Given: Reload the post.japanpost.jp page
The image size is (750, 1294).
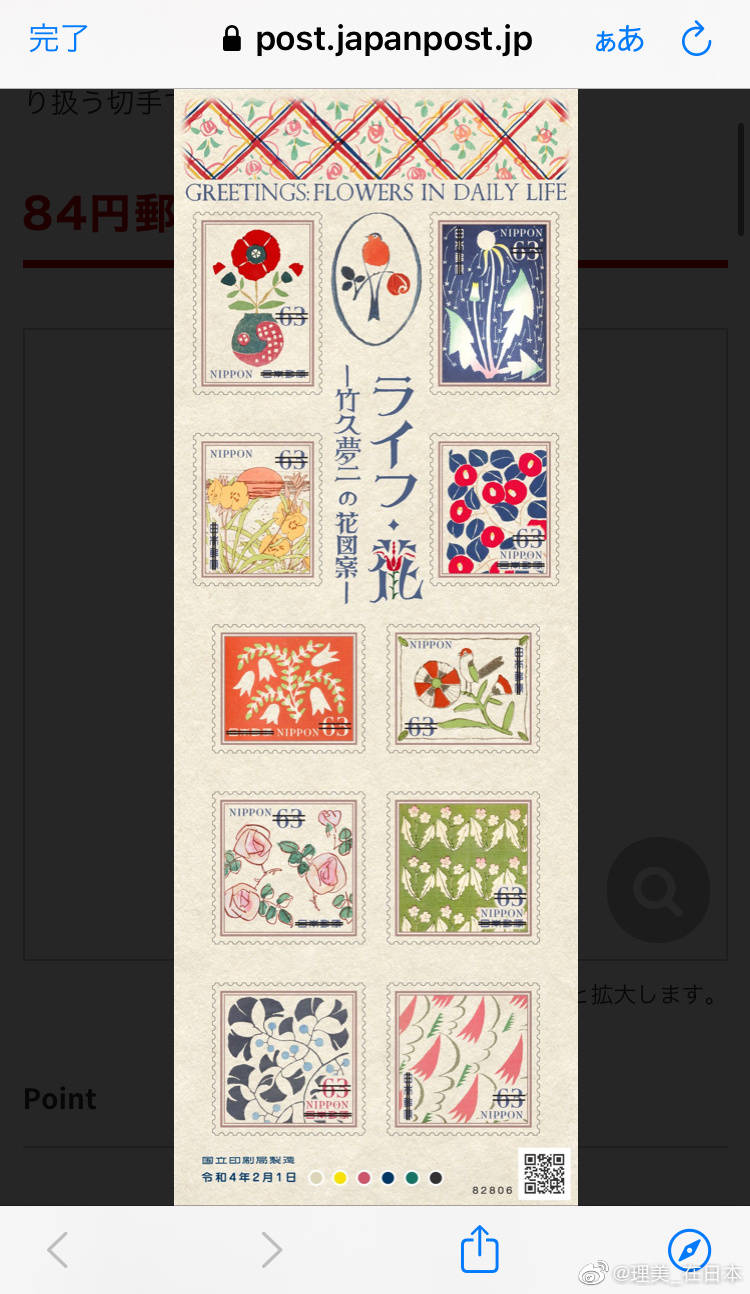Looking at the screenshot, I should 696,39.
